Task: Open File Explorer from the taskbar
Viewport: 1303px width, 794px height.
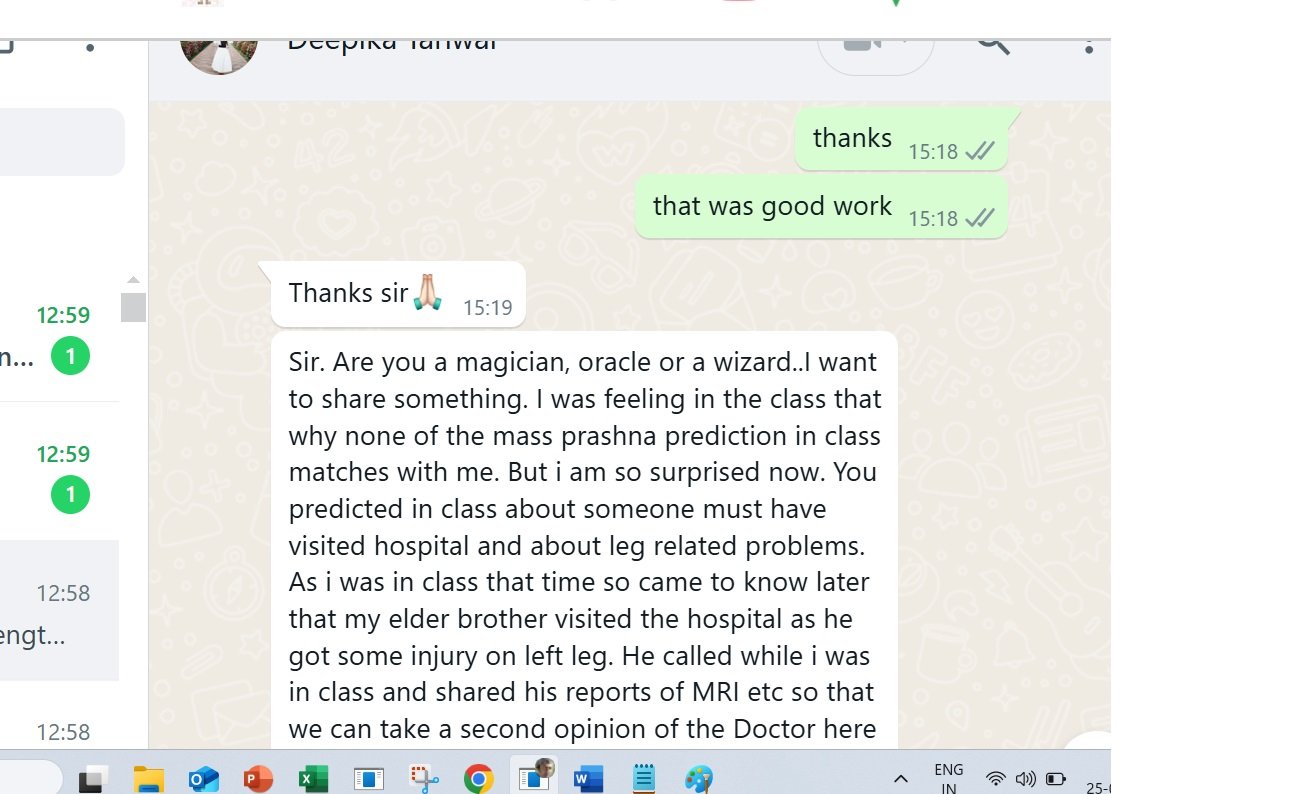Action: [149, 779]
